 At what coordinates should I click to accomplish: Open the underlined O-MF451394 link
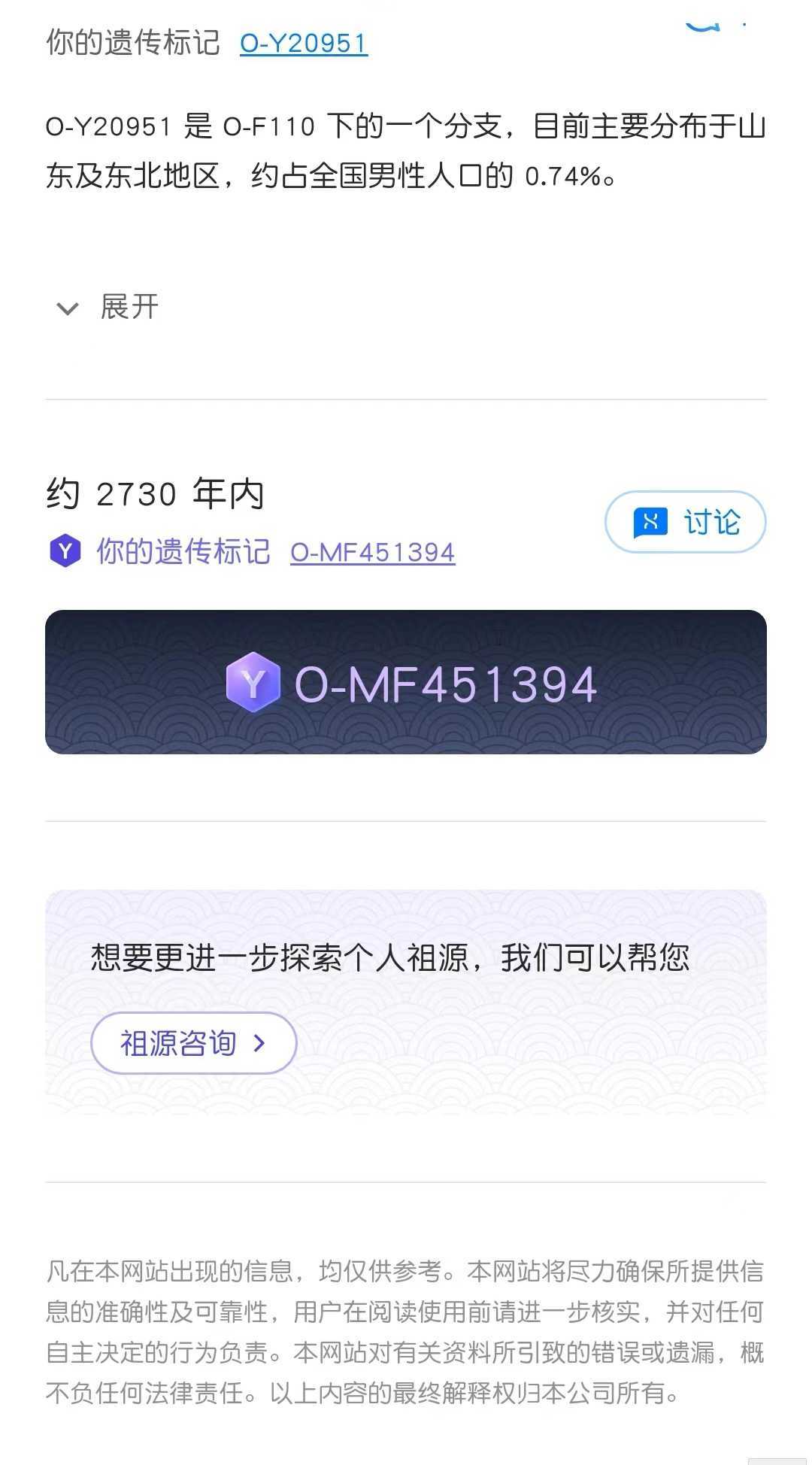coord(373,552)
